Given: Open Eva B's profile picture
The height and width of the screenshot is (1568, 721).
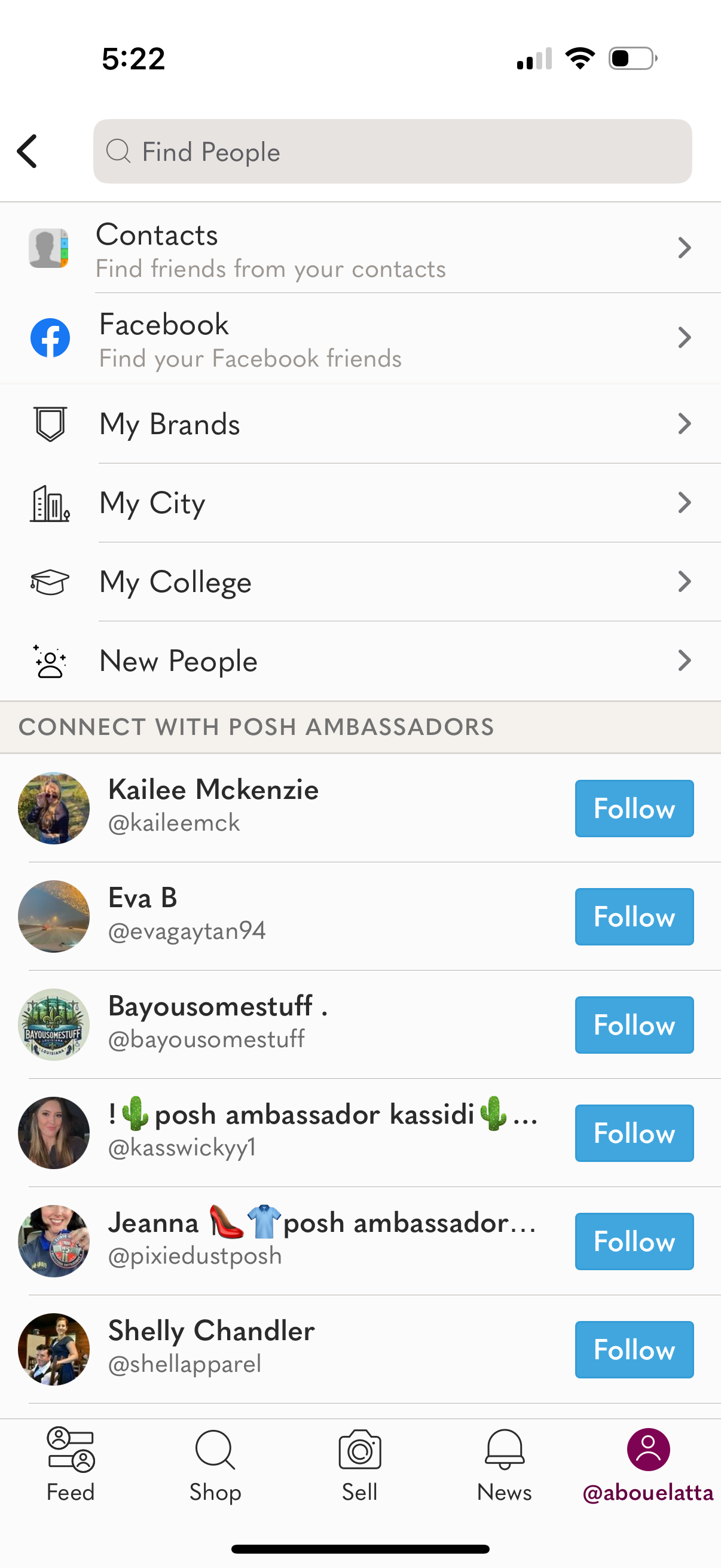Looking at the screenshot, I should coord(54,917).
